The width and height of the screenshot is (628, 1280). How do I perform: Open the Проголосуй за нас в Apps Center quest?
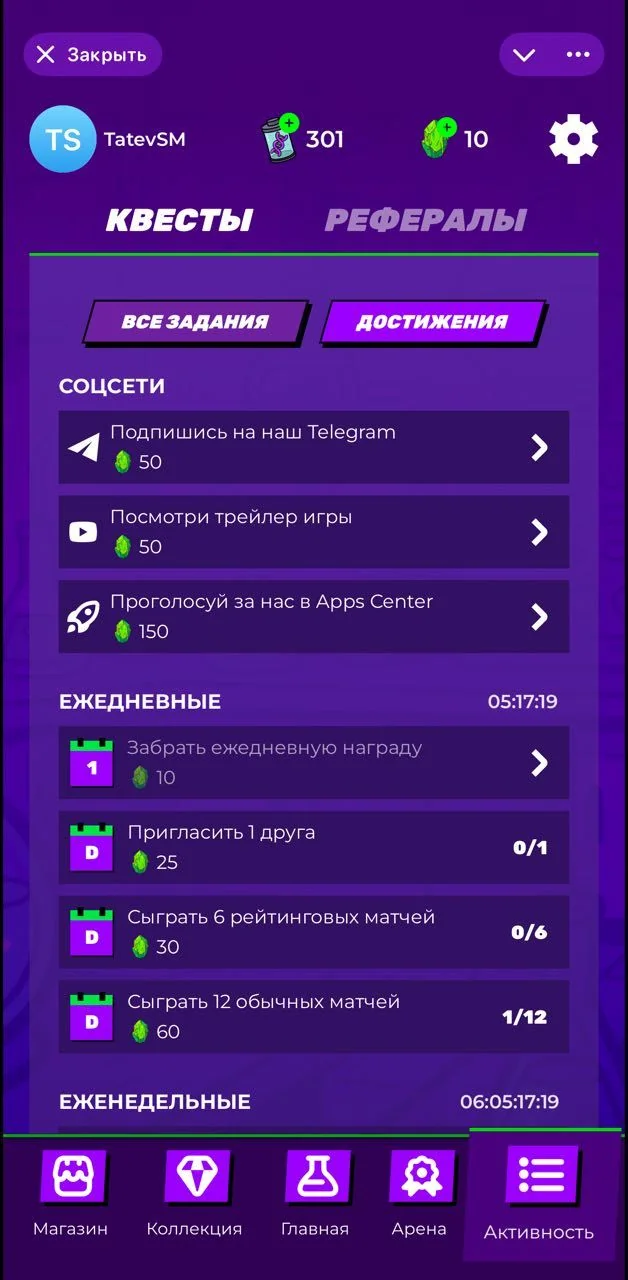click(x=314, y=616)
